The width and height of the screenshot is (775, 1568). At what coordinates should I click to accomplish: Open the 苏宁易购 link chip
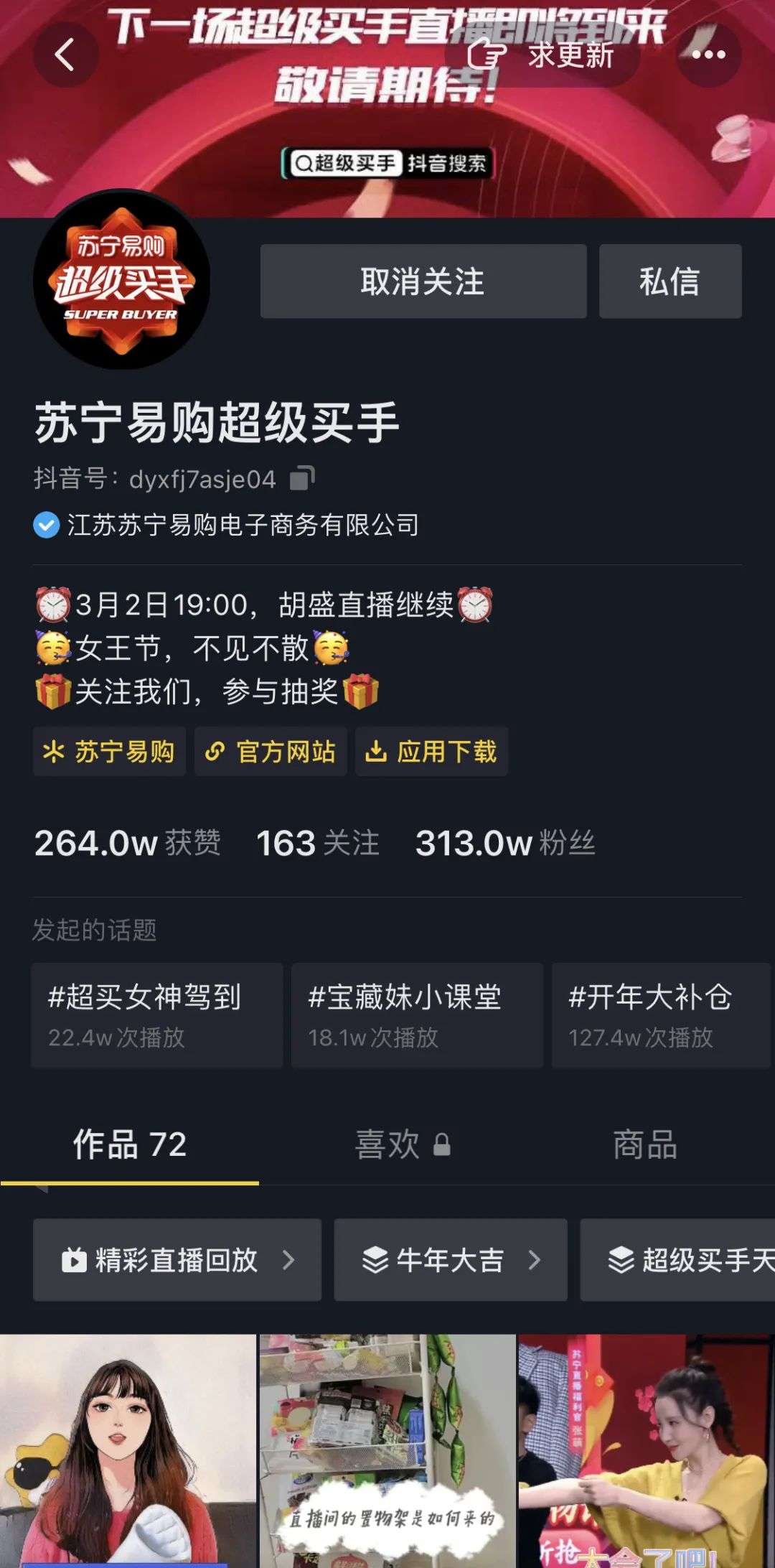[x=109, y=752]
